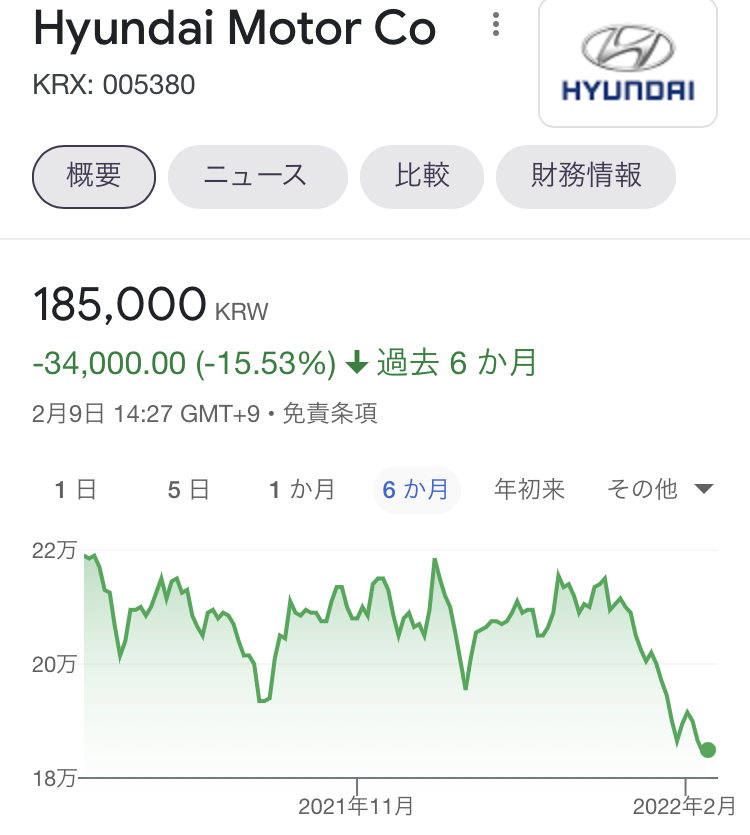Switch to the ニュース chip
Image resolution: width=750 pixels, height=835 pixels.
pos(257,176)
